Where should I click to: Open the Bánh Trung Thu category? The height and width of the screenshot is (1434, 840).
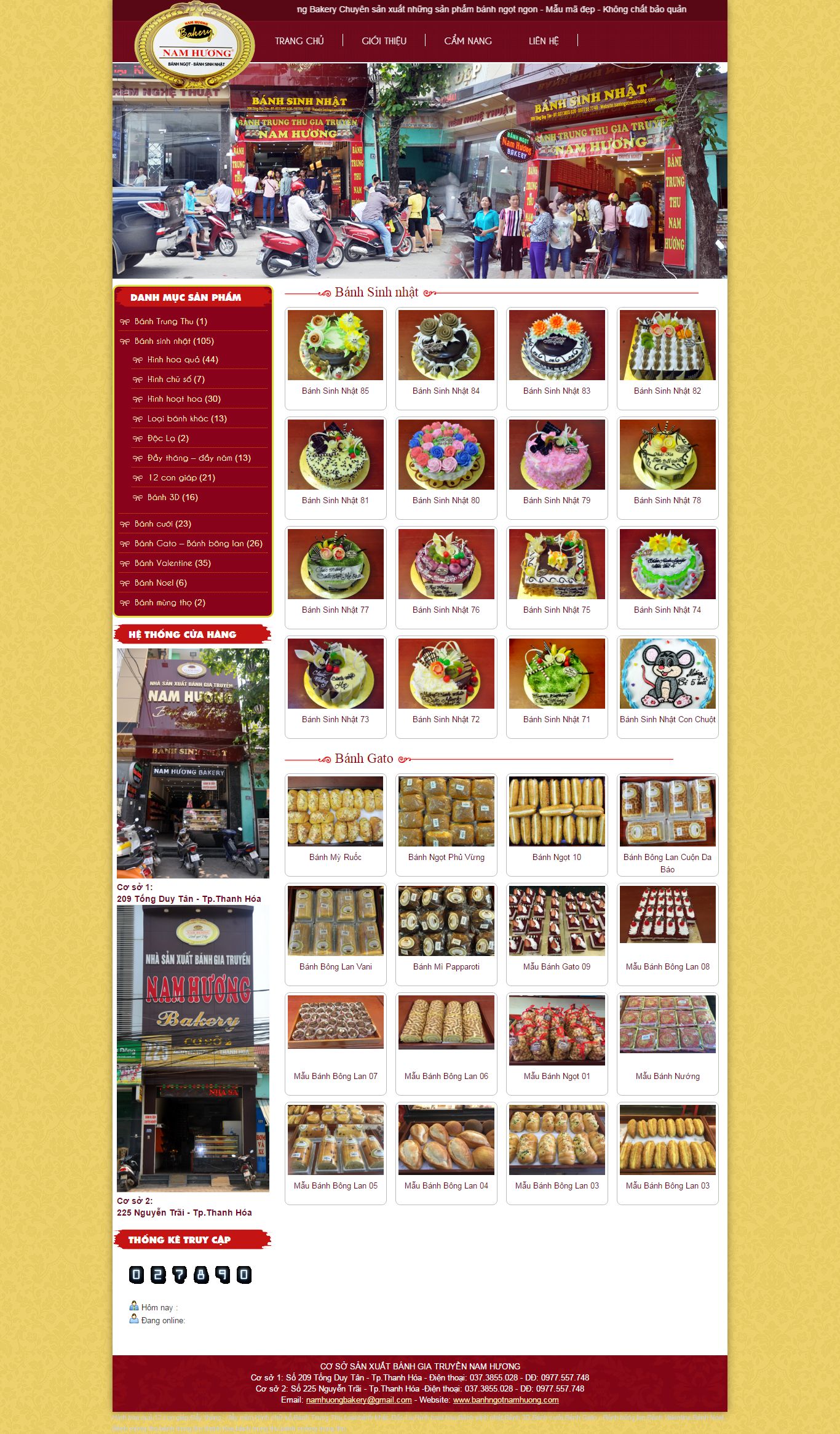(x=170, y=321)
